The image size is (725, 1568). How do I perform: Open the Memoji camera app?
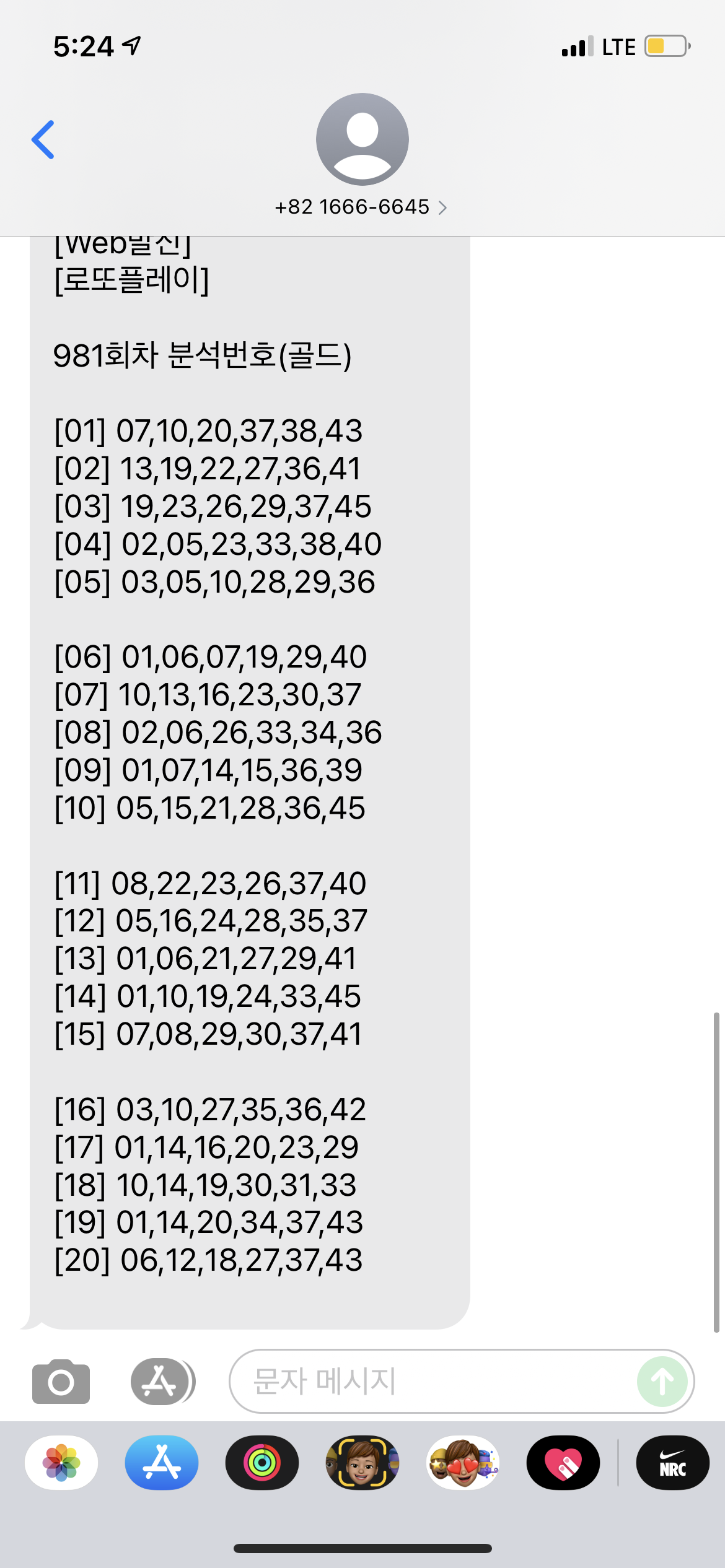362,1463
